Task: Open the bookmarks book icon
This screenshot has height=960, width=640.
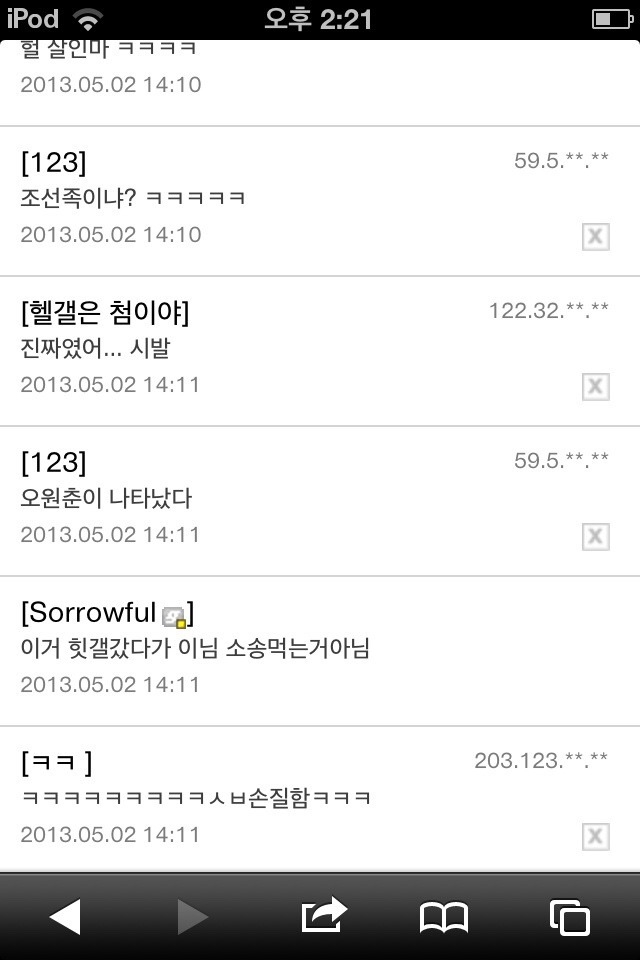Action: 444,917
